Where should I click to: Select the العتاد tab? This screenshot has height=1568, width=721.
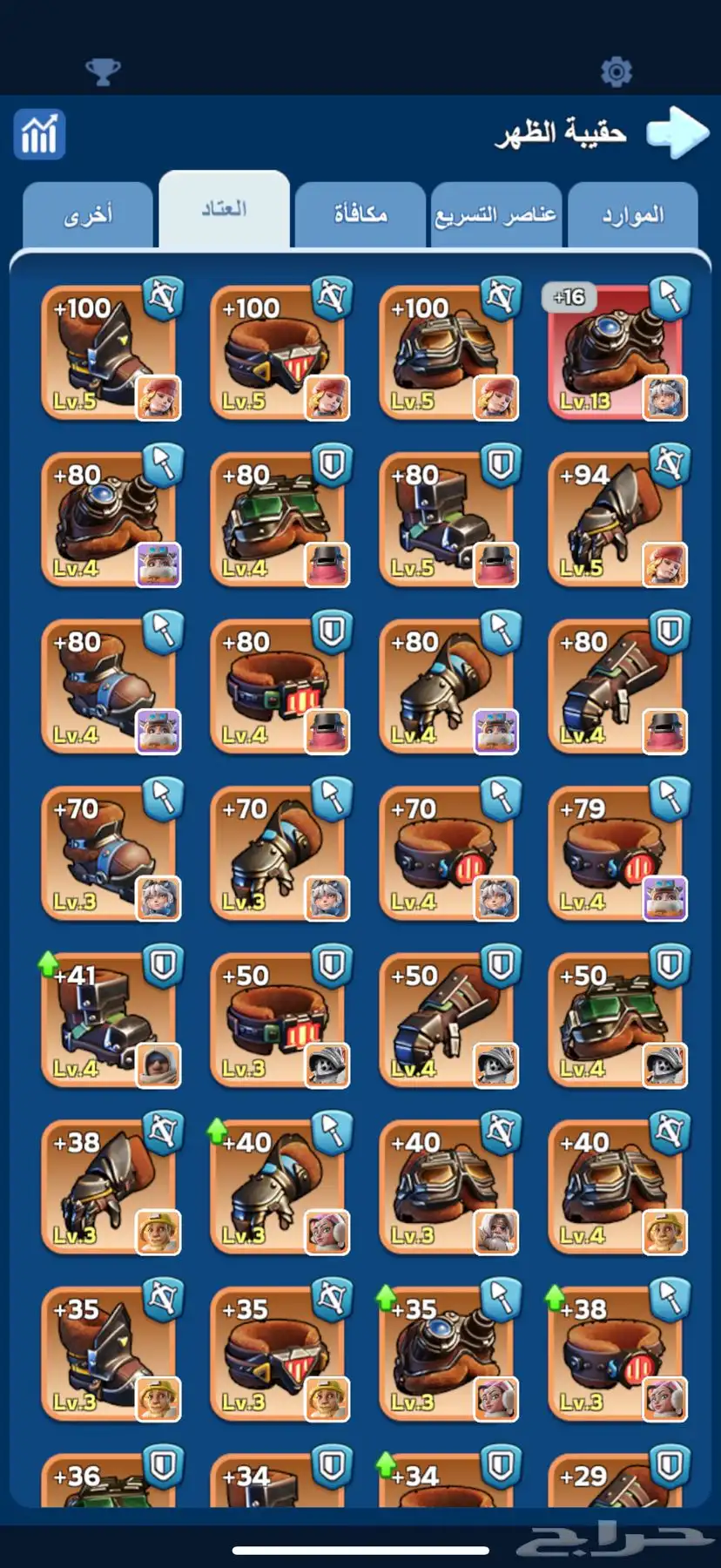click(224, 210)
